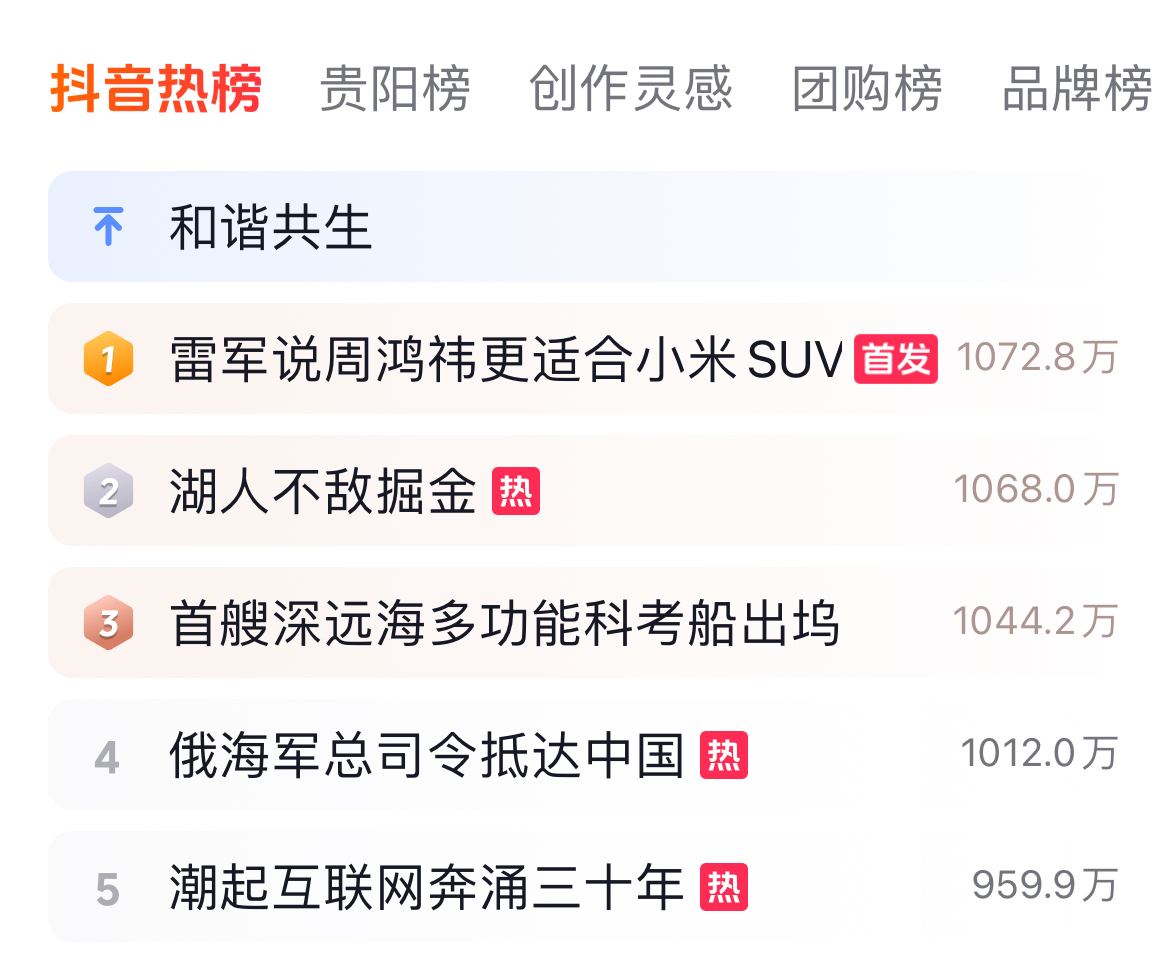View the trending topic 湖人不敌掘金
Image resolution: width=1170 pixels, height=955 pixels.
(322, 492)
